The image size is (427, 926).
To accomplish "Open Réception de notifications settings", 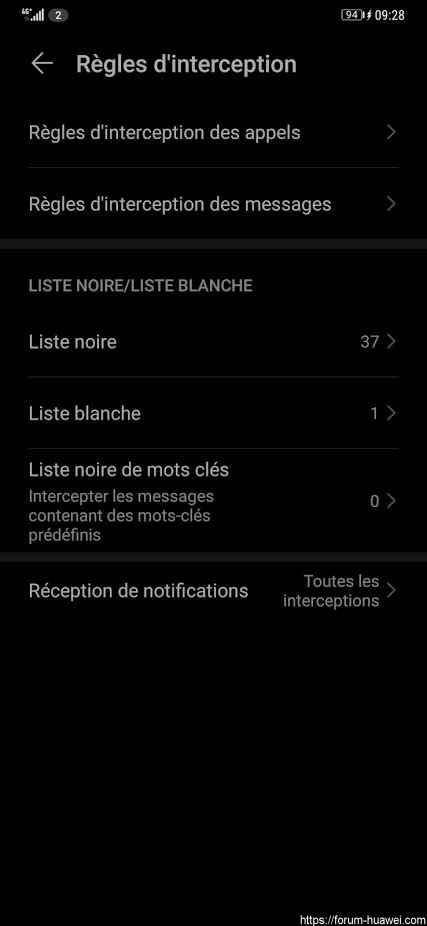I will pos(213,591).
